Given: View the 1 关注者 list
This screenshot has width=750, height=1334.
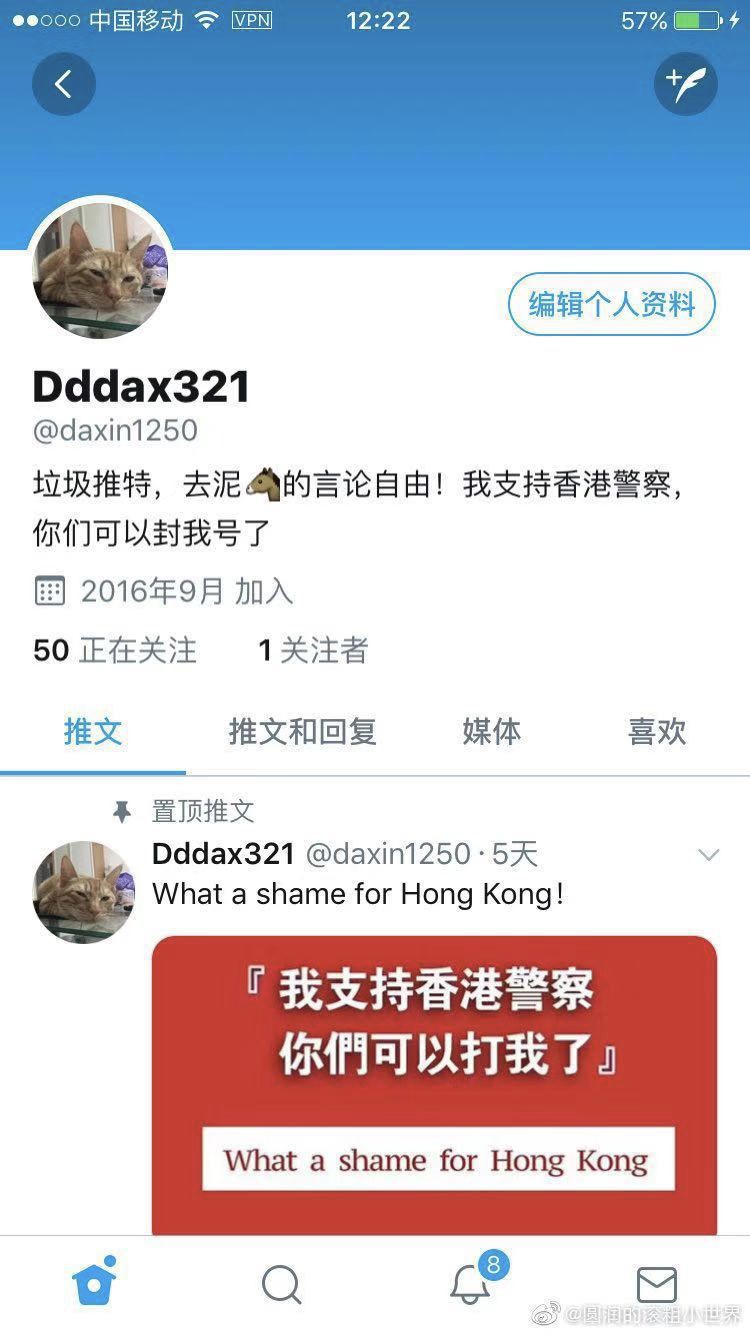Looking at the screenshot, I should click(313, 651).
